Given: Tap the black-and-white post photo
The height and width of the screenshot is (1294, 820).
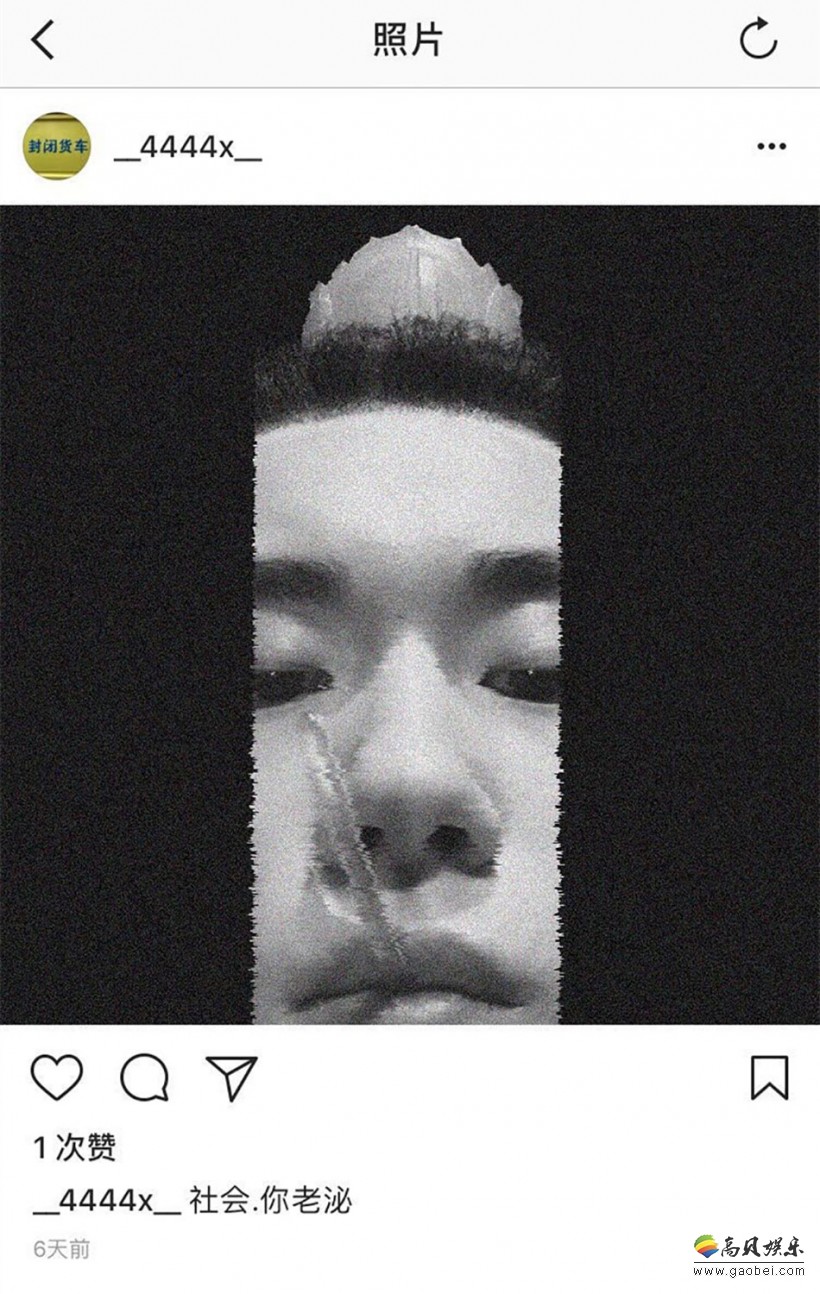Looking at the screenshot, I should (410, 615).
